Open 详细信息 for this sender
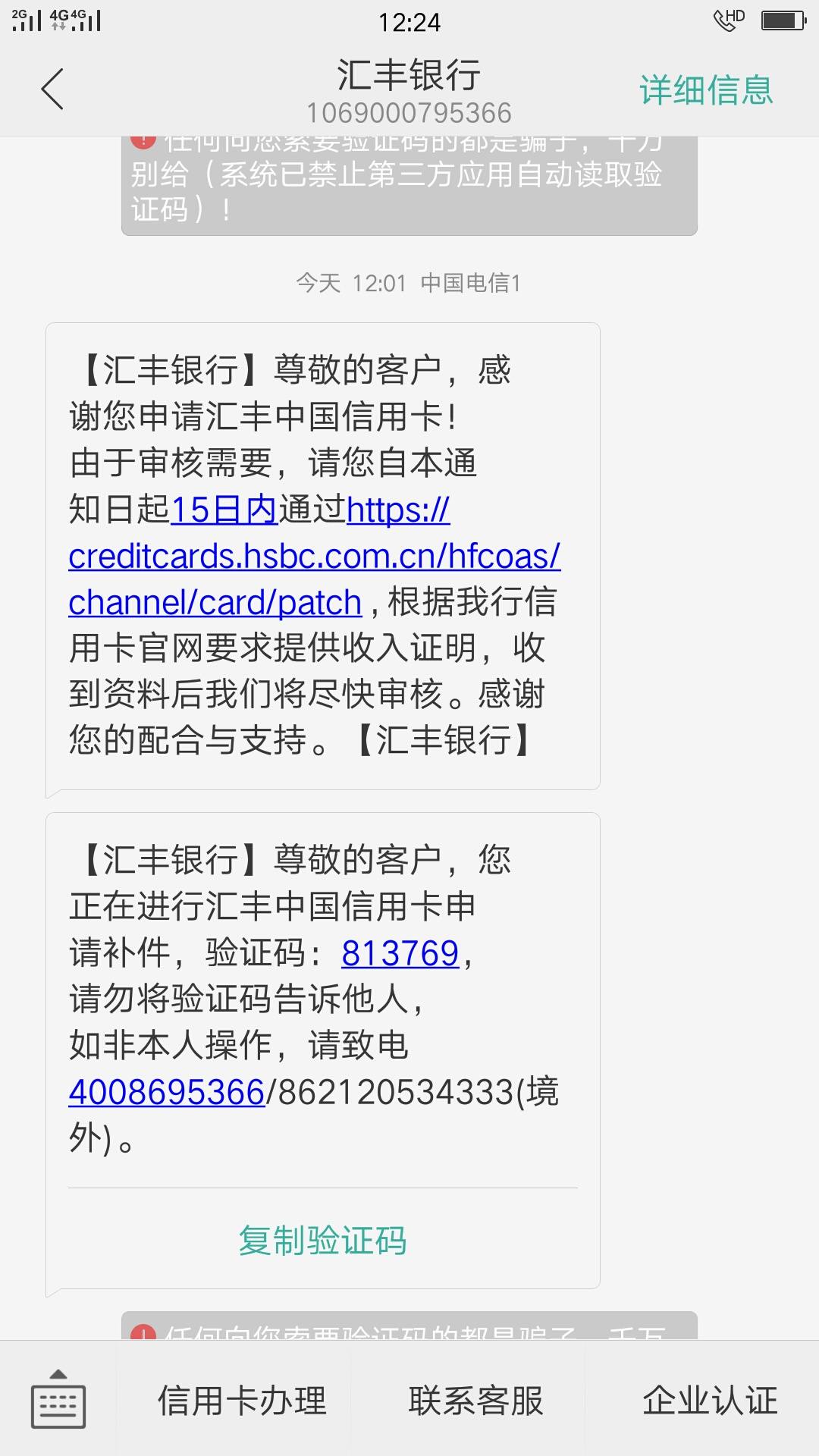Image resolution: width=819 pixels, height=1456 pixels. pyautogui.click(x=706, y=90)
